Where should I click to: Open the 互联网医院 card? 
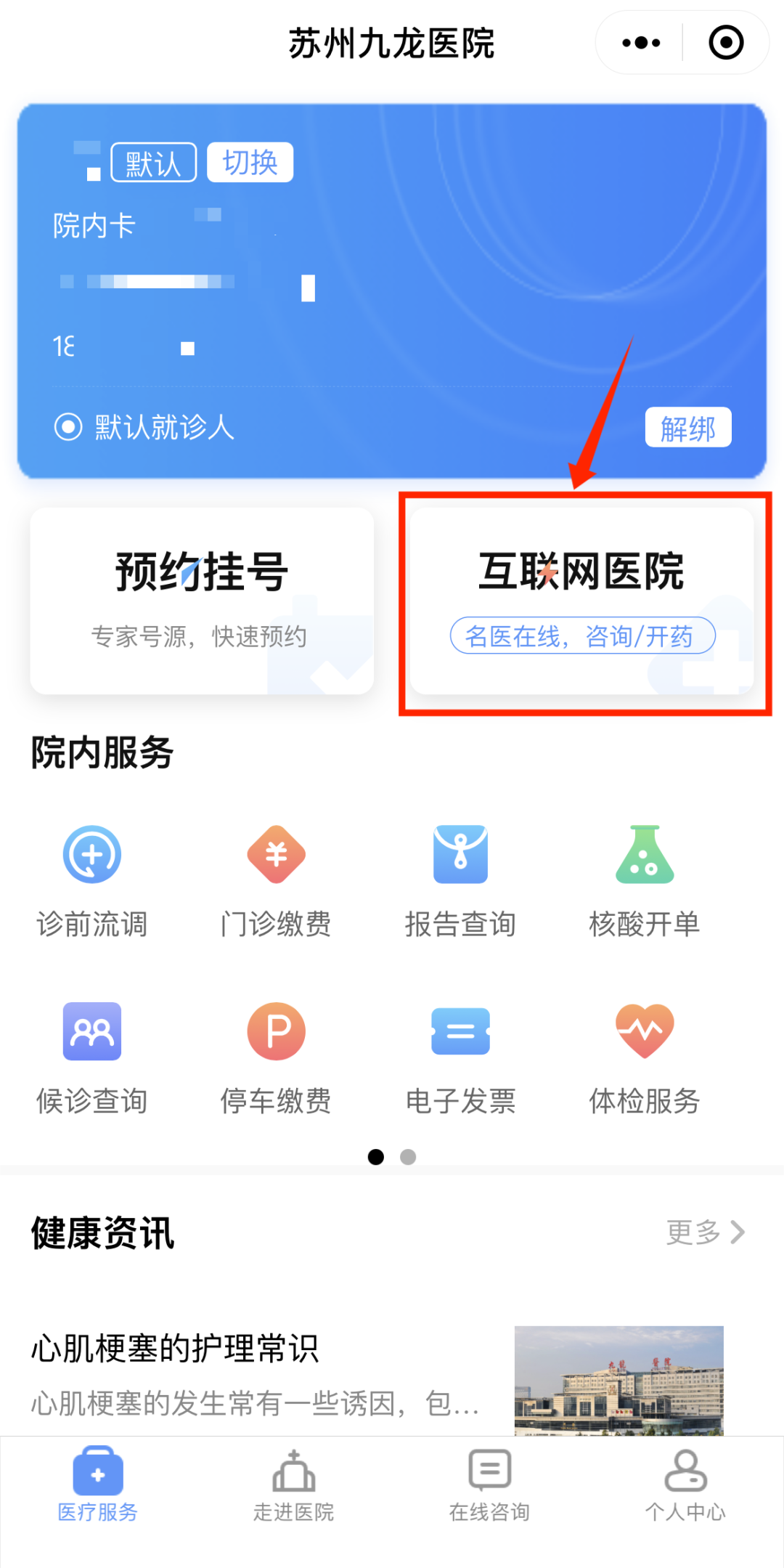(x=581, y=600)
